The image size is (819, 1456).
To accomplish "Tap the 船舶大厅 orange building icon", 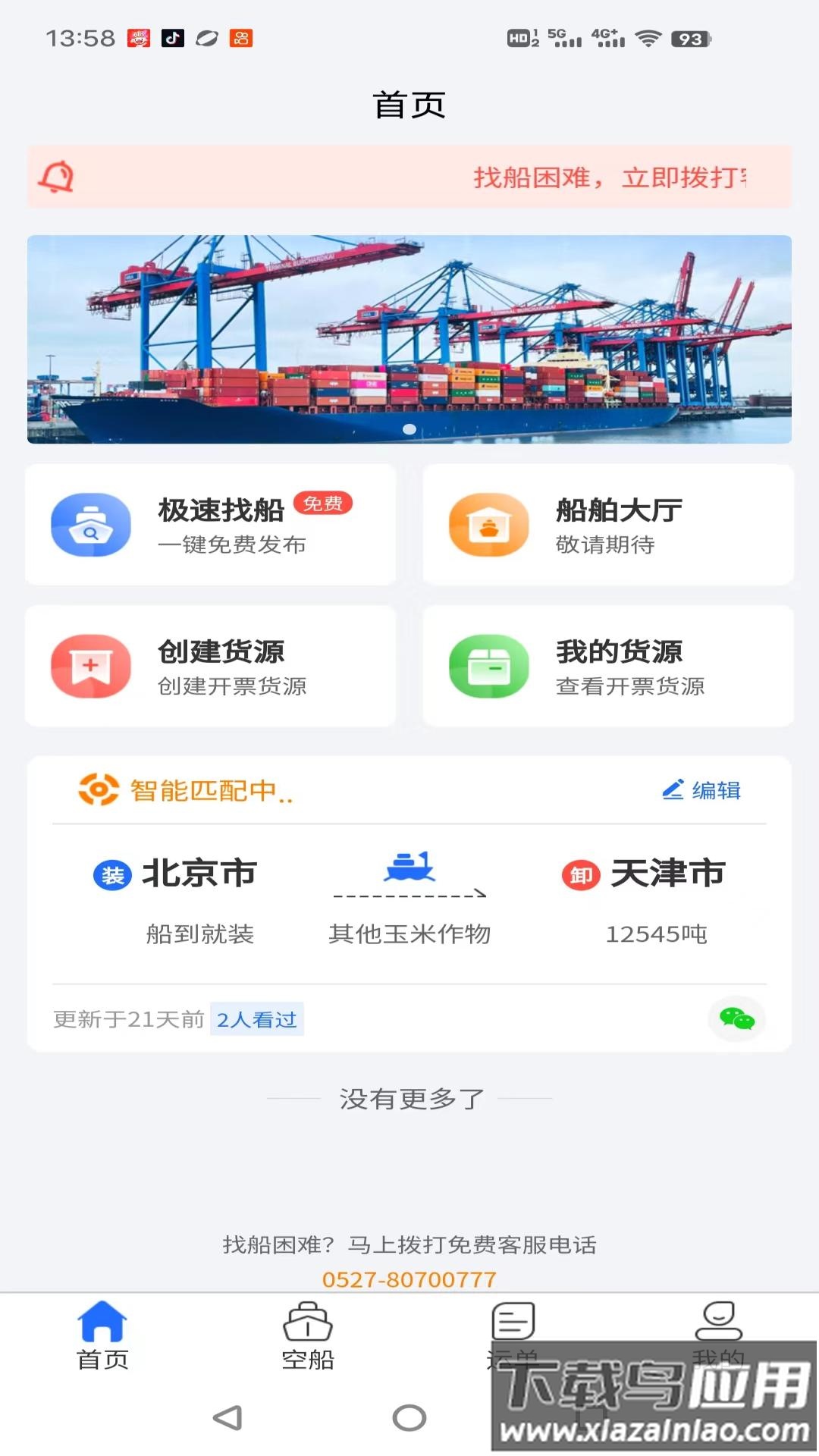I will click(x=488, y=523).
